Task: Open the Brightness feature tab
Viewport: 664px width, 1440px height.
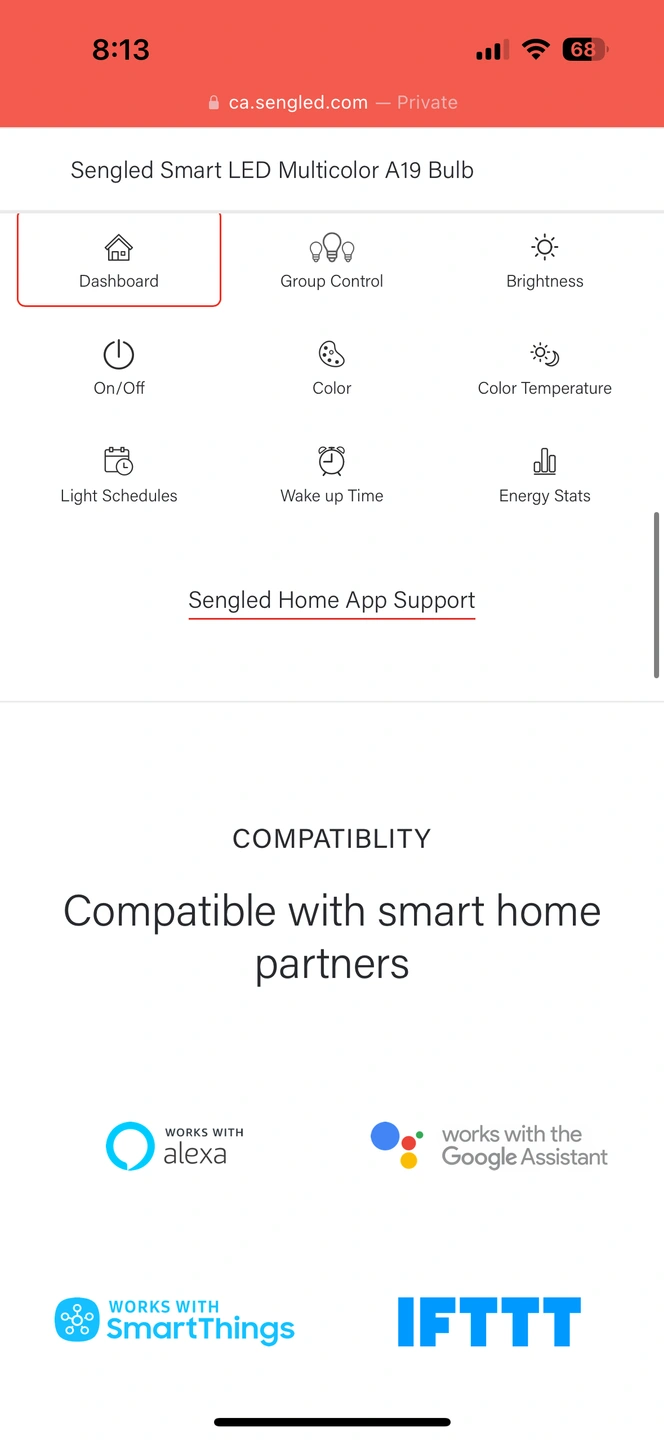Action: tap(544, 262)
